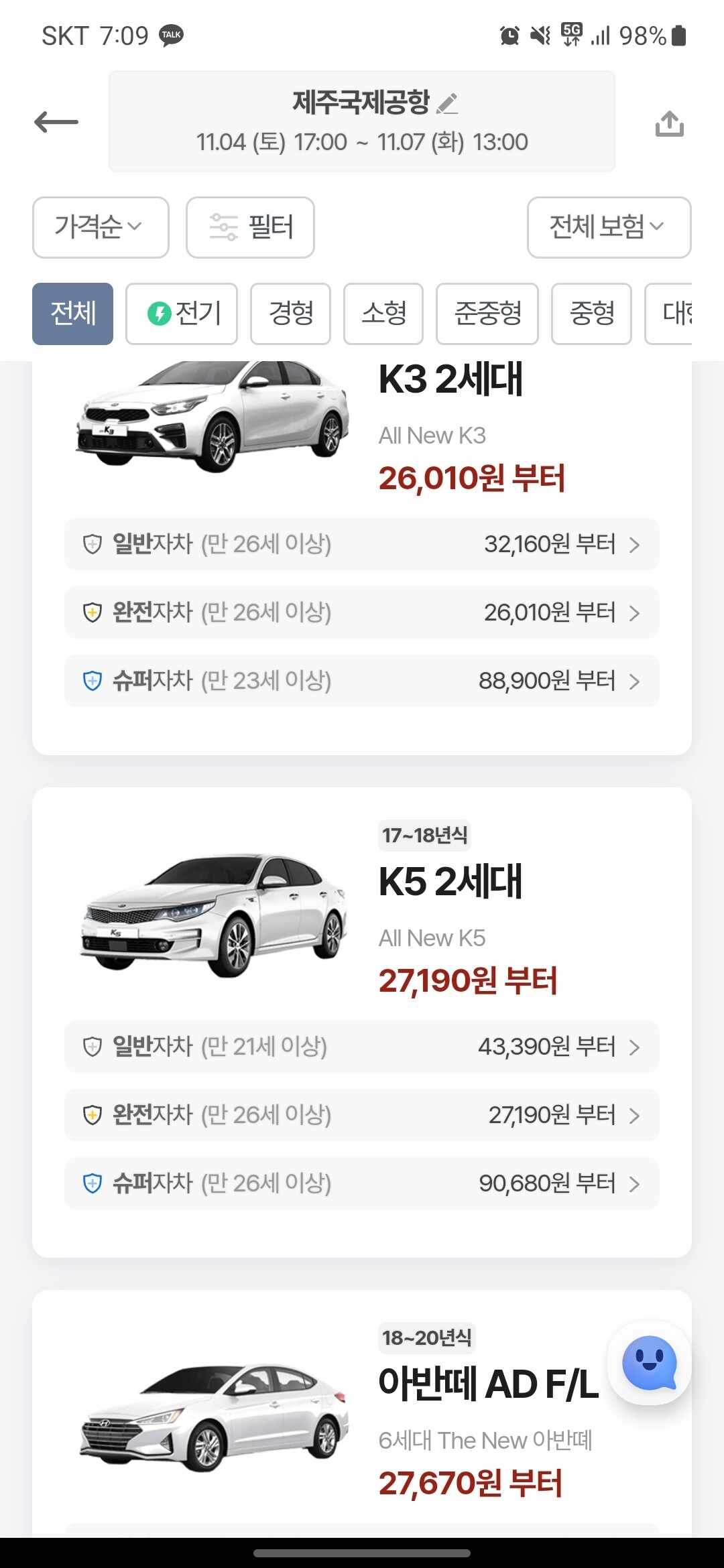Viewport: 724px width, 1568px height.
Task: Select the 전기 electric car filter
Action: 181,314
